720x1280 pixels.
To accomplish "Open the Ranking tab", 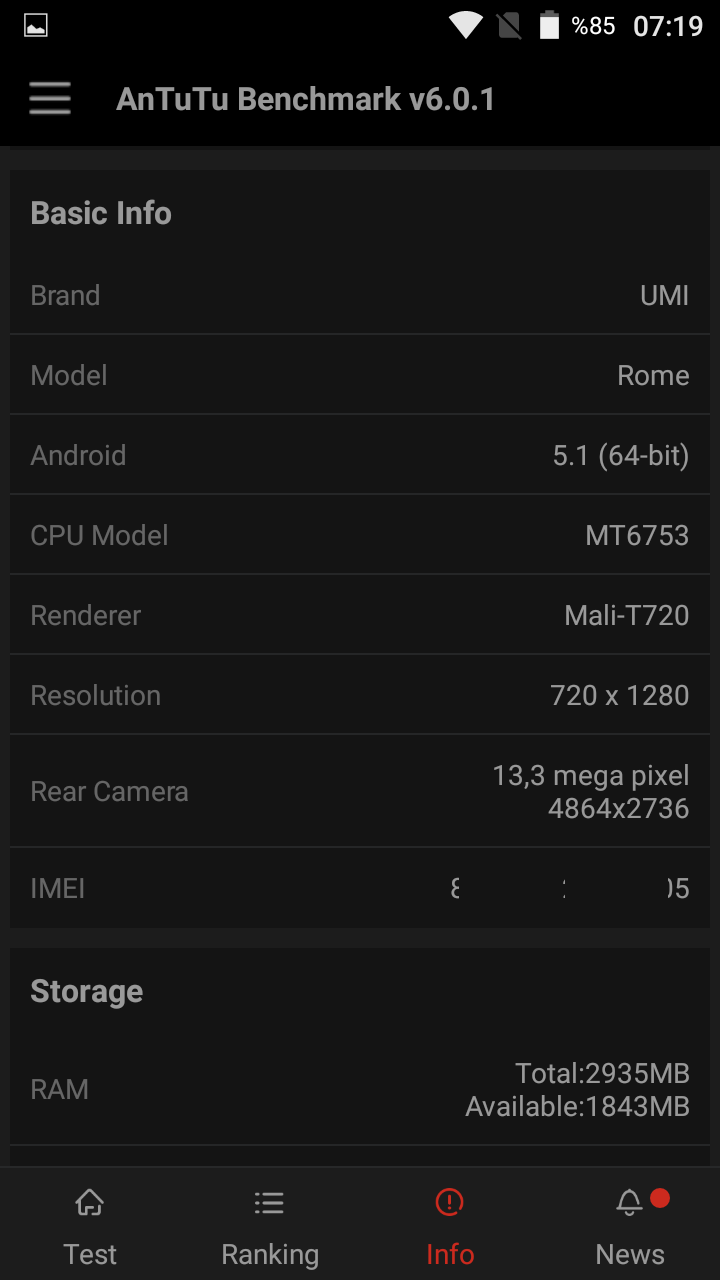I will point(270,1226).
